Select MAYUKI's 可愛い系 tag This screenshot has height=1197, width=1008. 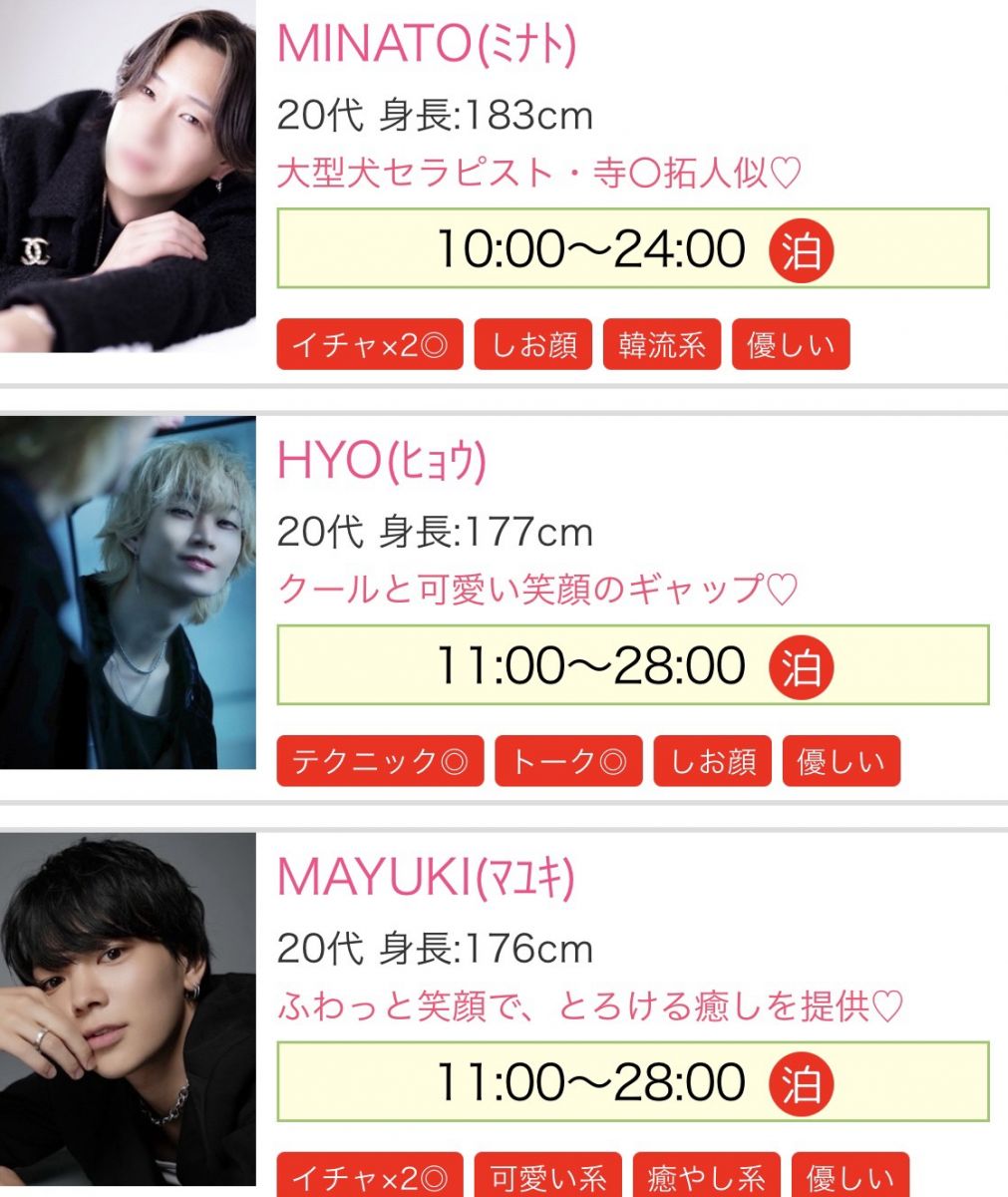click(547, 1177)
